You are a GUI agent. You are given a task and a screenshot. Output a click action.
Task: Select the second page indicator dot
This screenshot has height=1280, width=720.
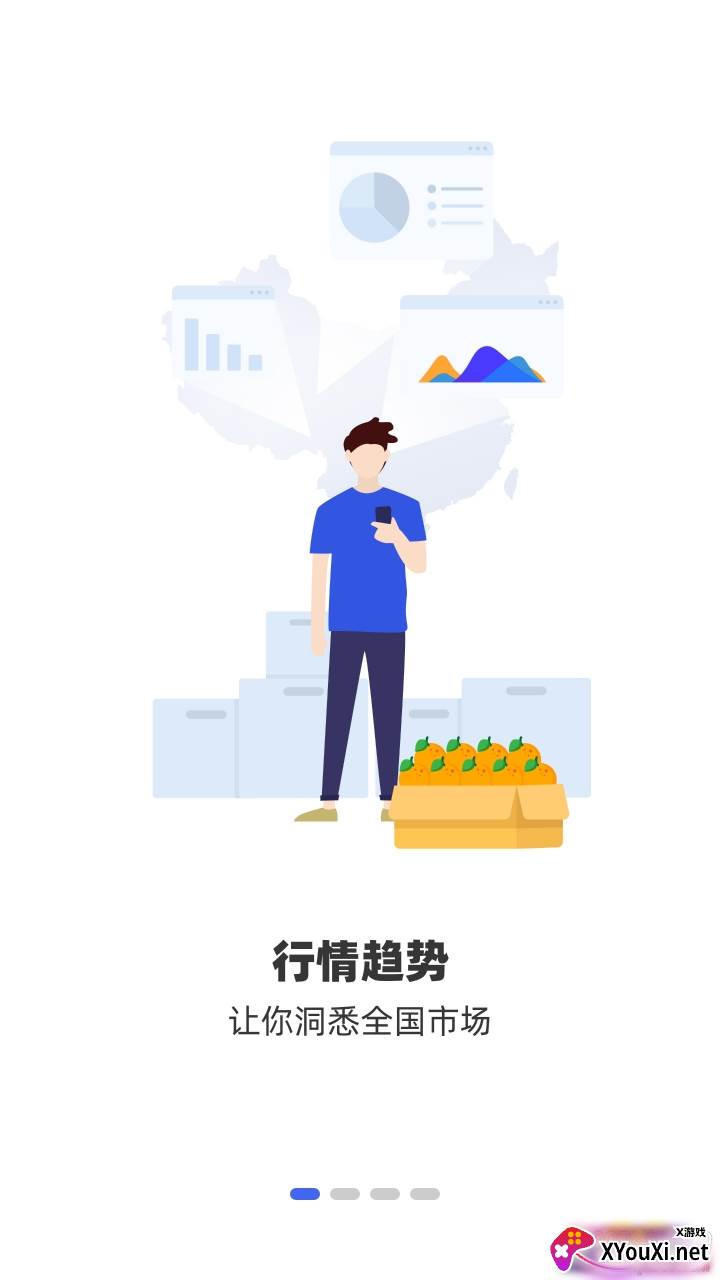point(345,1194)
